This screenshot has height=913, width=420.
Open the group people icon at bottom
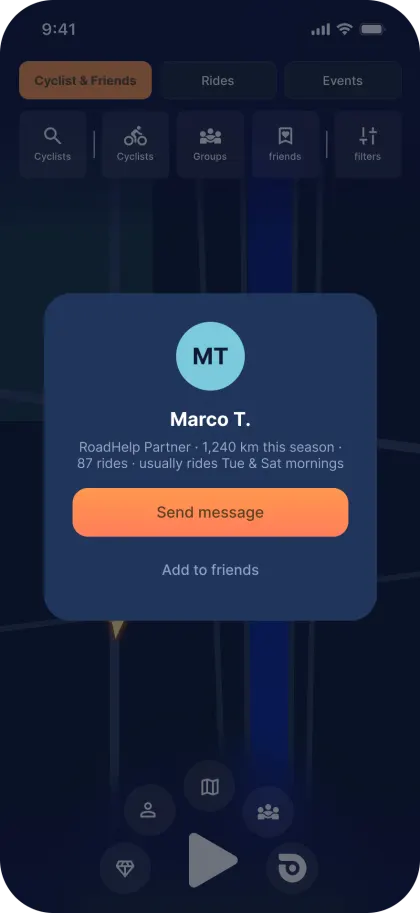point(268,811)
